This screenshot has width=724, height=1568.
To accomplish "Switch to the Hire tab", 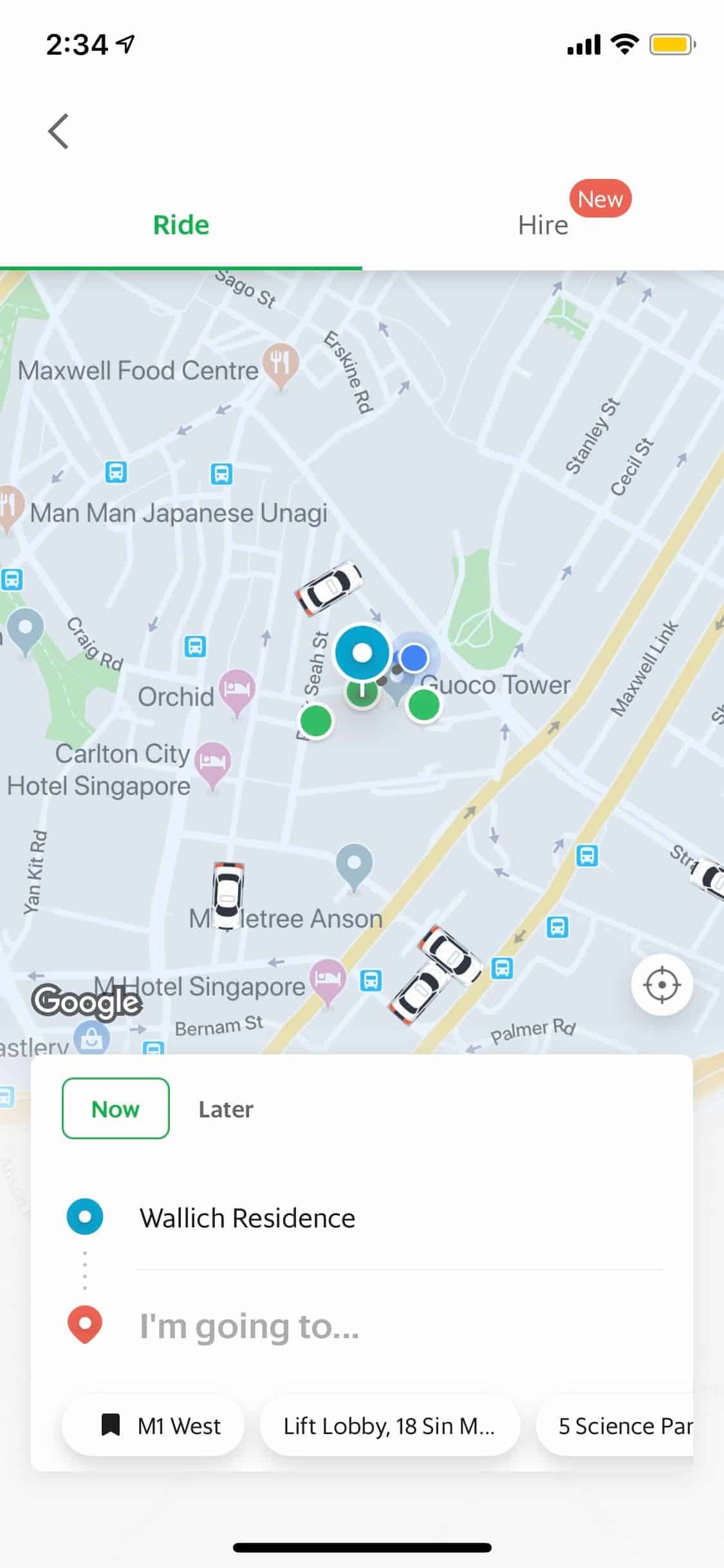I will click(x=543, y=225).
